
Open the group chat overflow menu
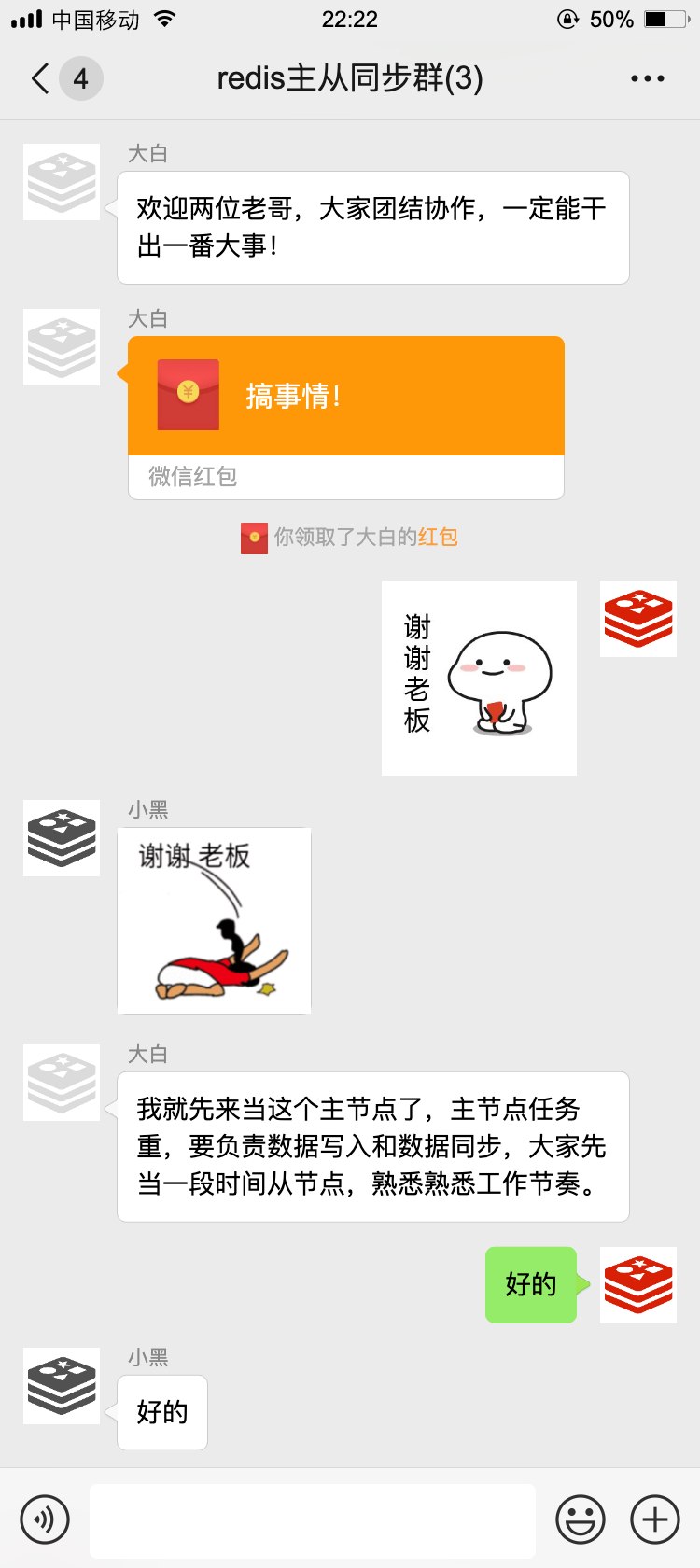(x=647, y=78)
